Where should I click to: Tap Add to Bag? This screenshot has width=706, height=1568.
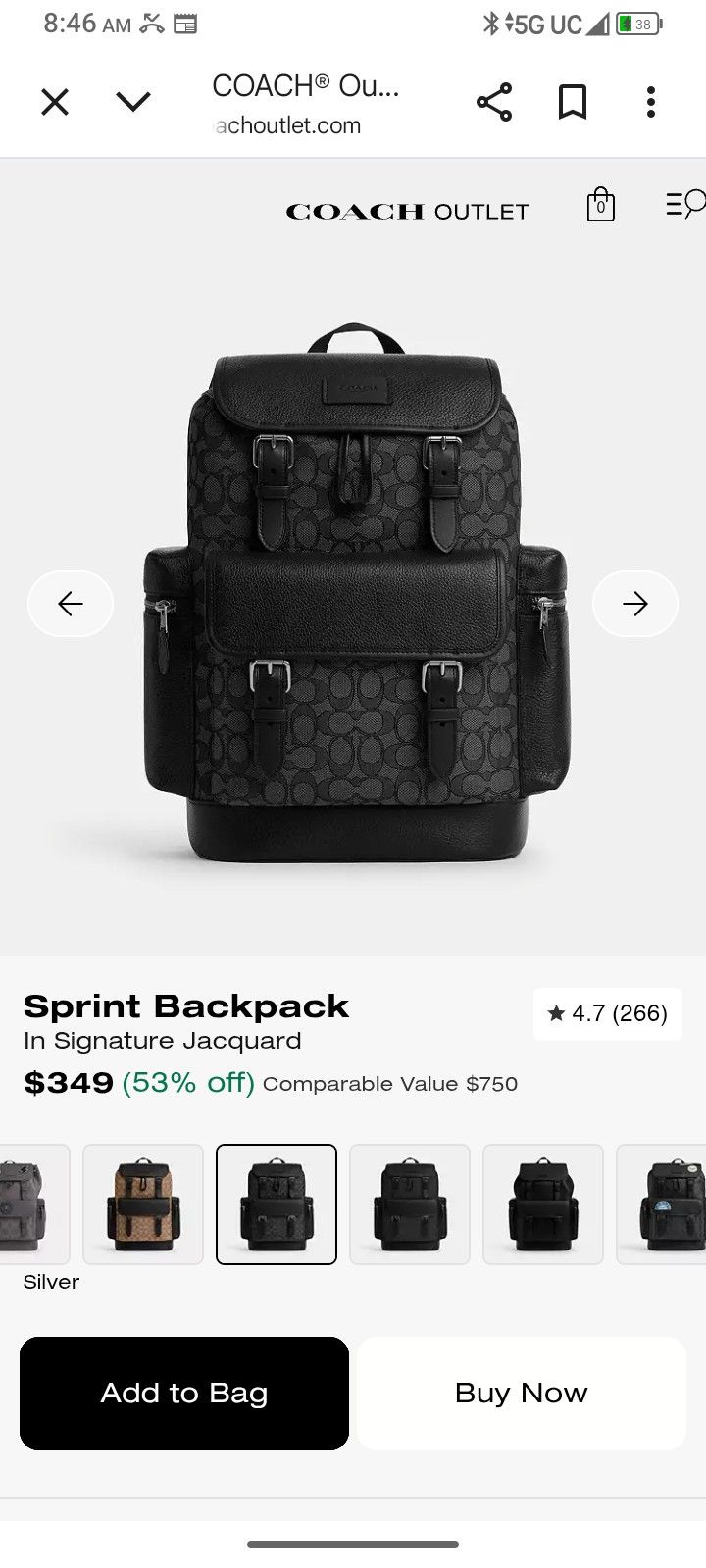coord(182,1393)
